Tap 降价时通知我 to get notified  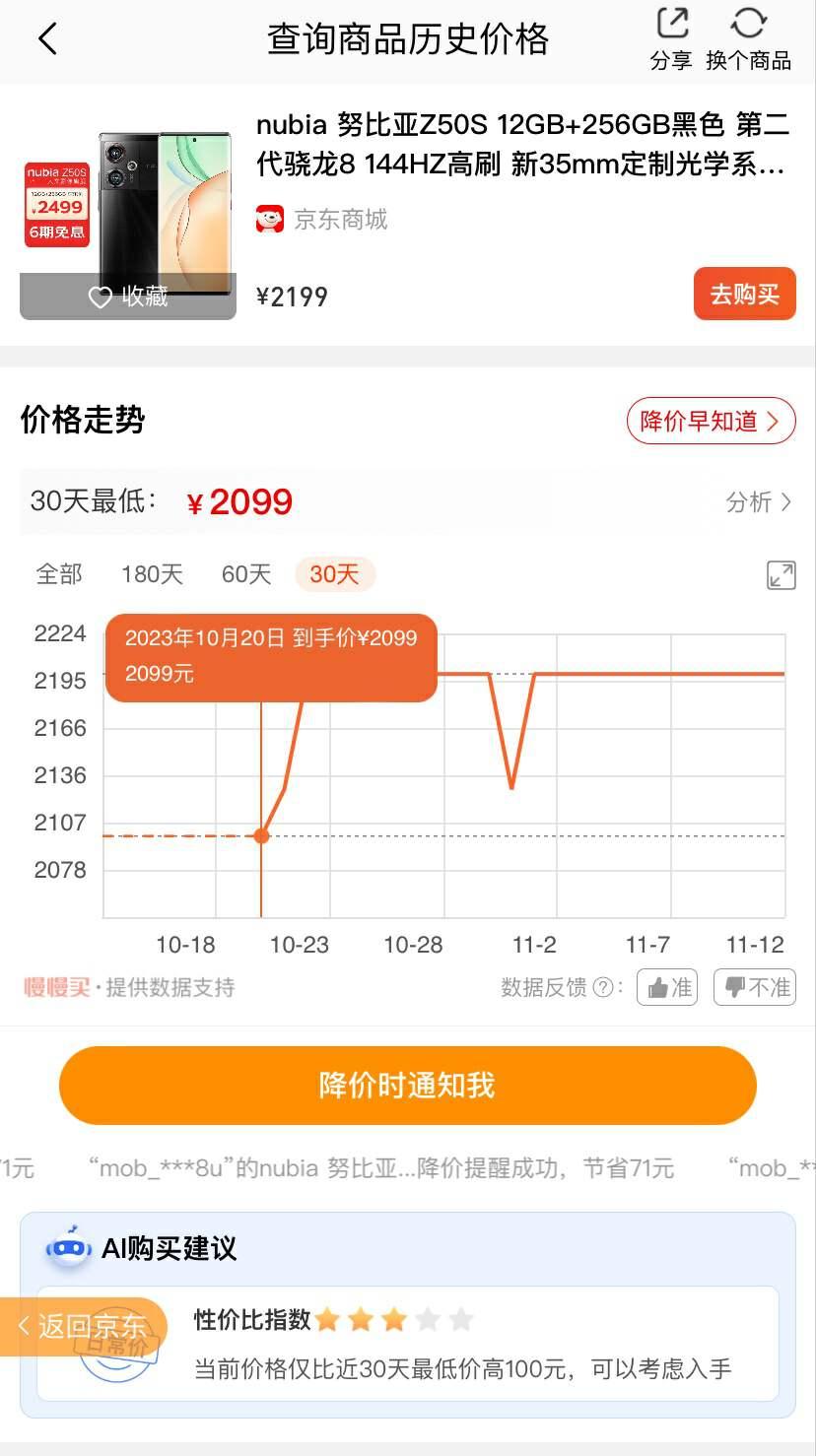407,1086
